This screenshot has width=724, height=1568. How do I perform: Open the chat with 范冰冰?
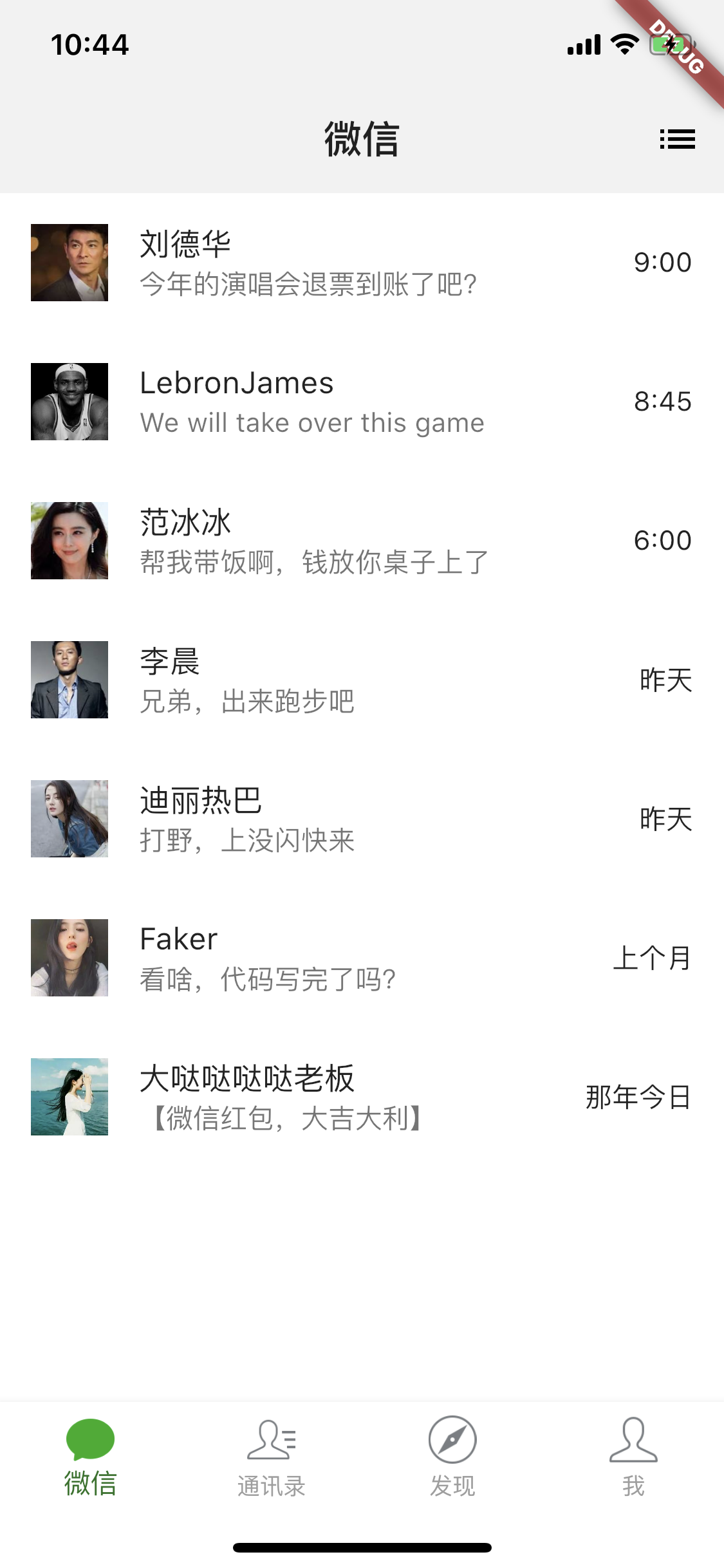coord(362,541)
